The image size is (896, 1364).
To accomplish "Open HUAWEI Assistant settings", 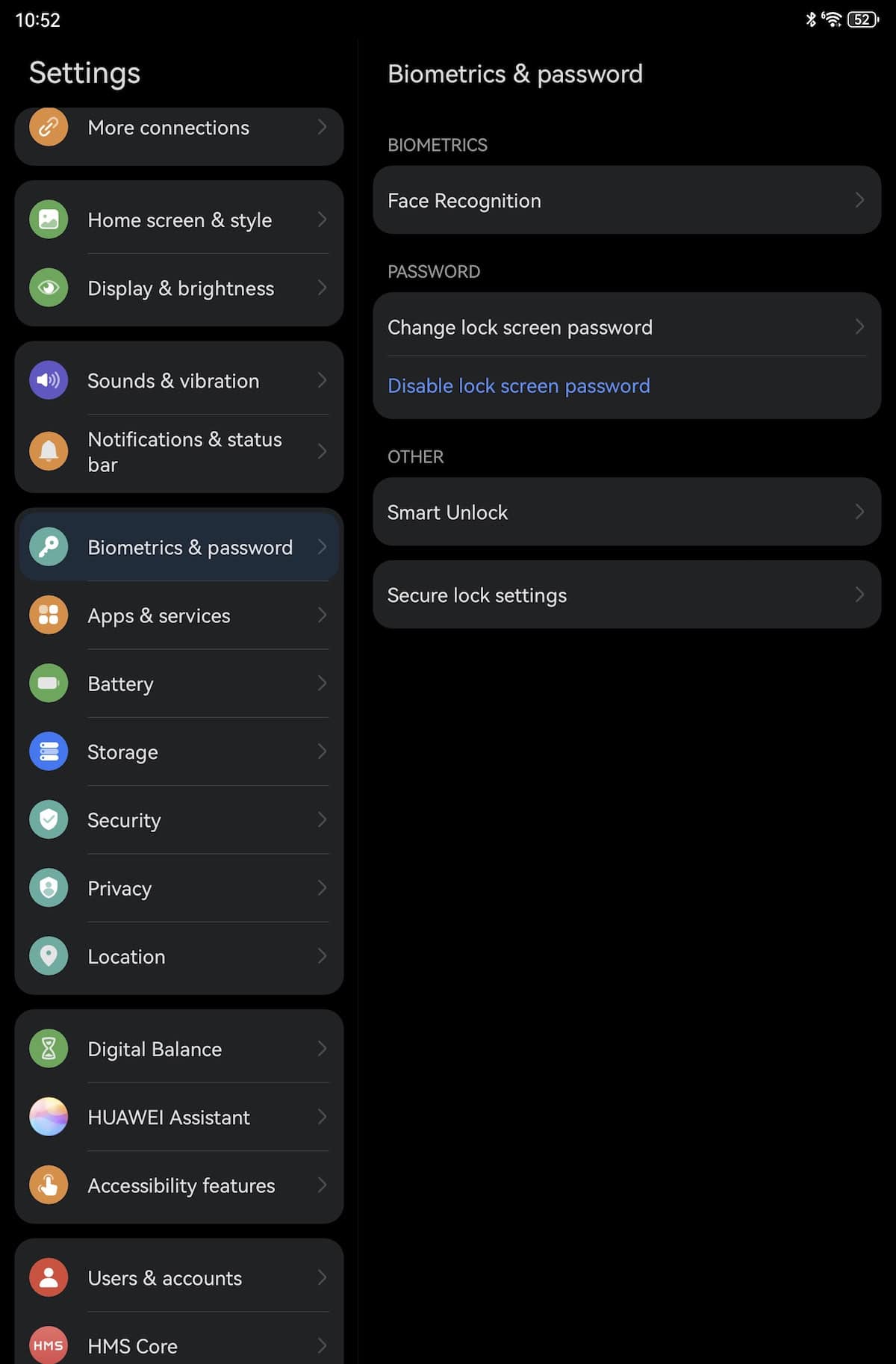I will (179, 1117).
